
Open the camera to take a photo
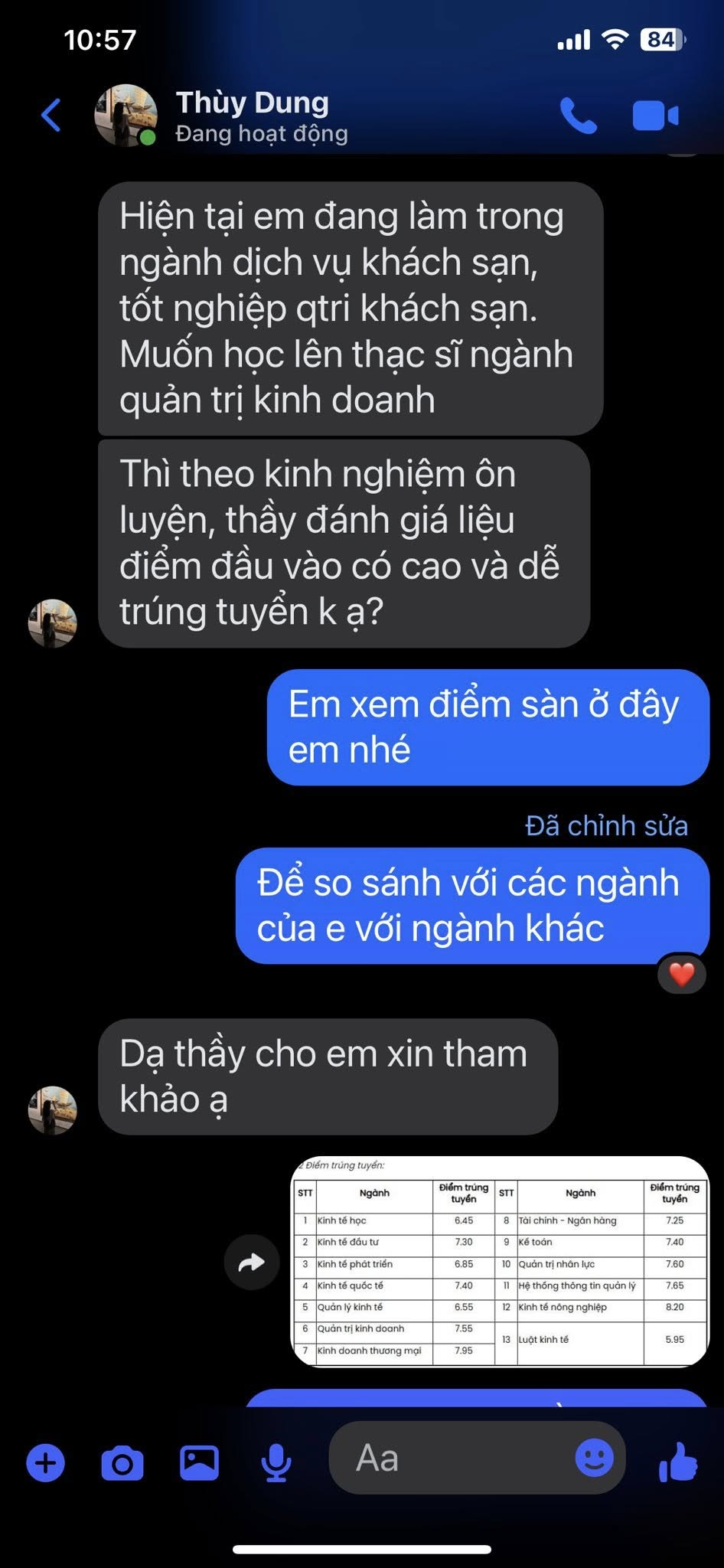122,1463
